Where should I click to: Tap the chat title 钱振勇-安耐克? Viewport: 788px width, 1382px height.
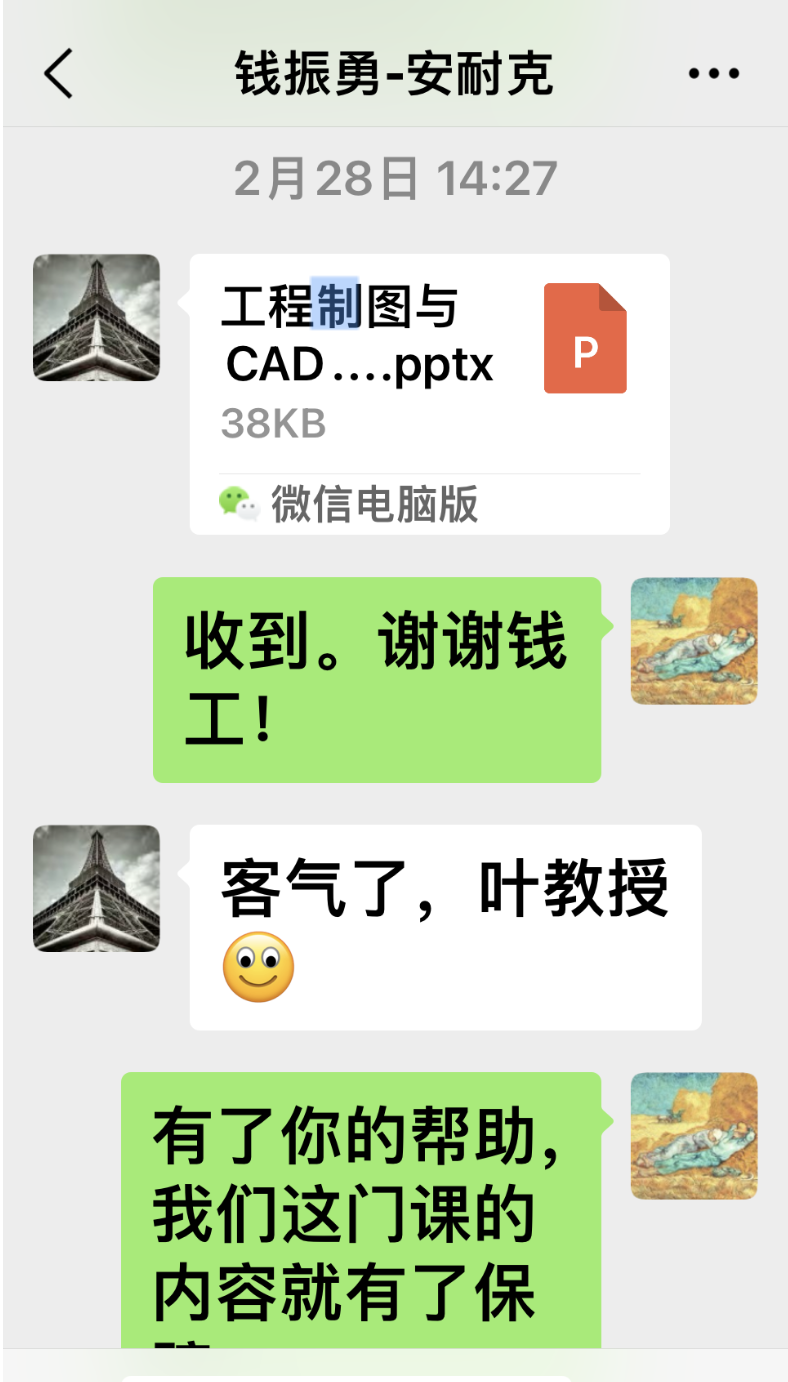point(394,74)
